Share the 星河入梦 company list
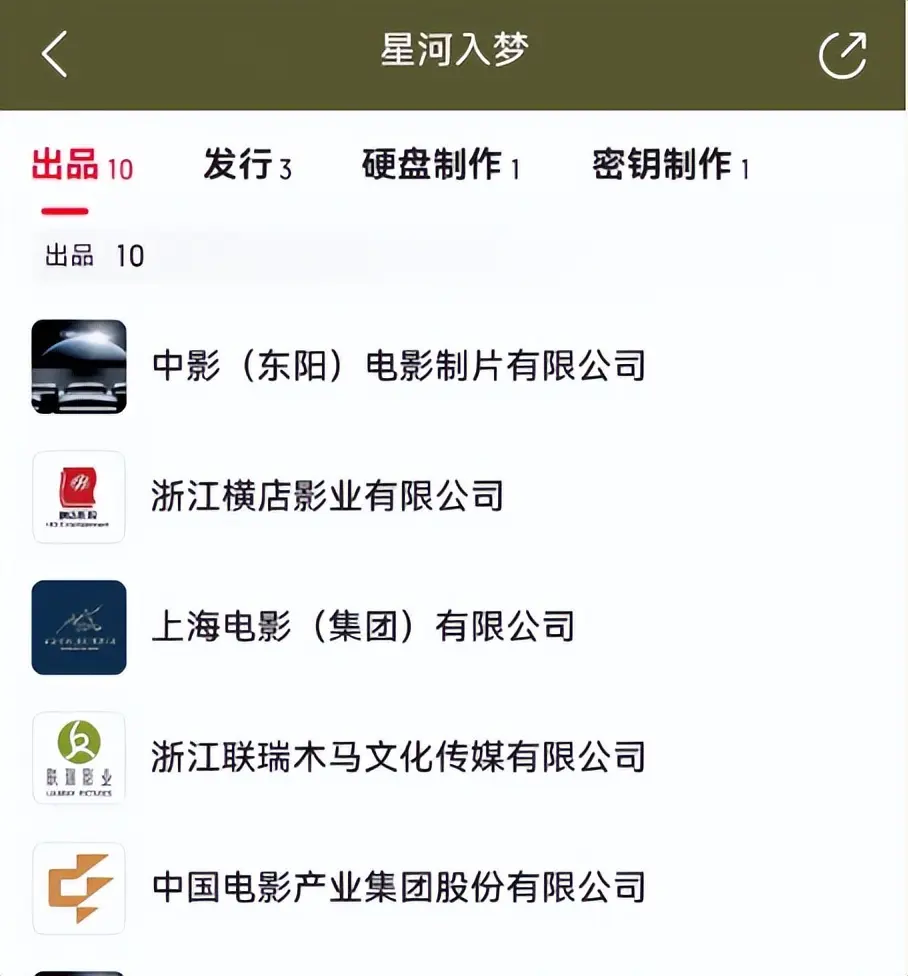The height and width of the screenshot is (976, 908). click(x=842, y=55)
